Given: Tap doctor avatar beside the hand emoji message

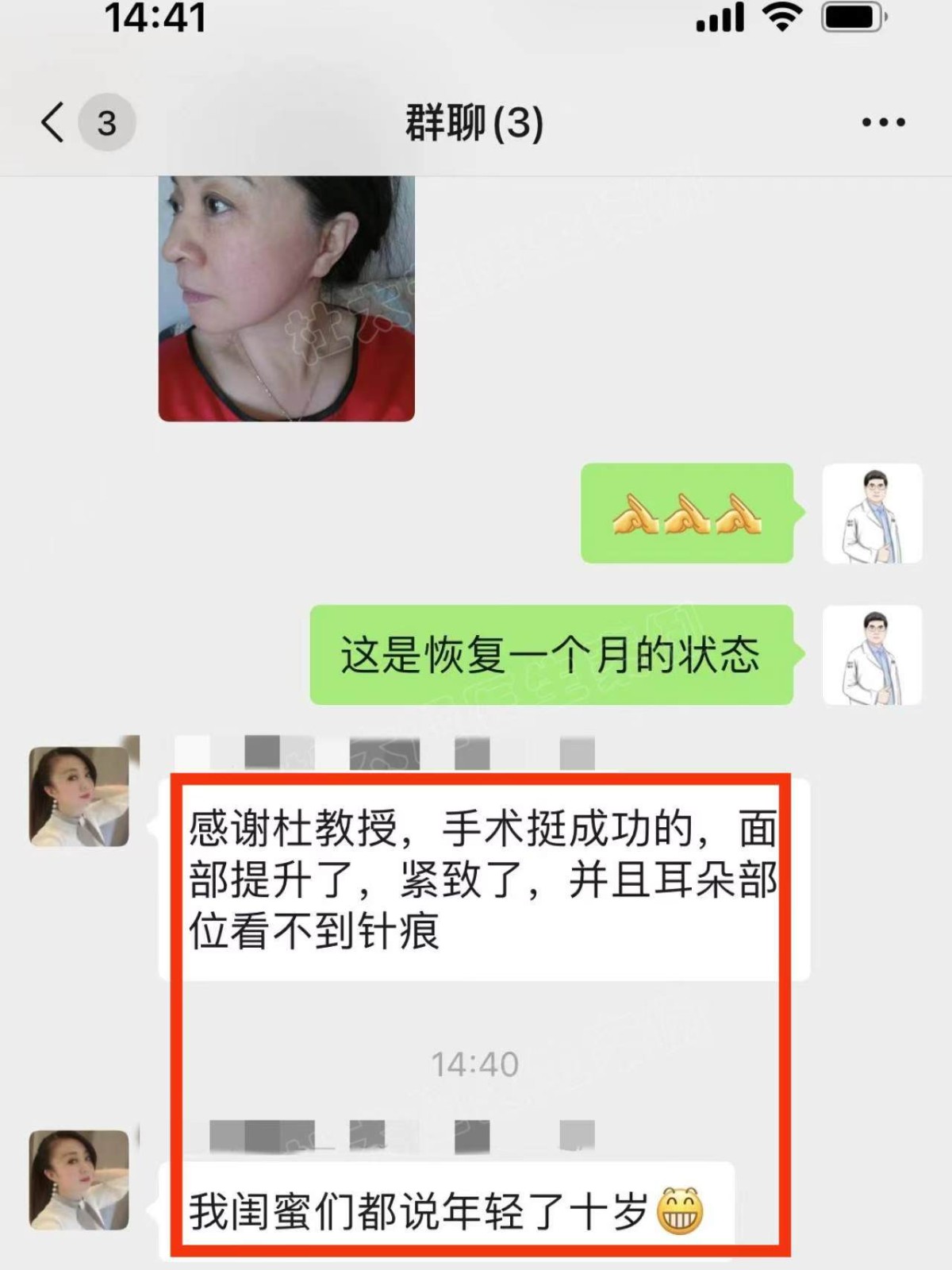Looking at the screenshot, I should [872, 514].
